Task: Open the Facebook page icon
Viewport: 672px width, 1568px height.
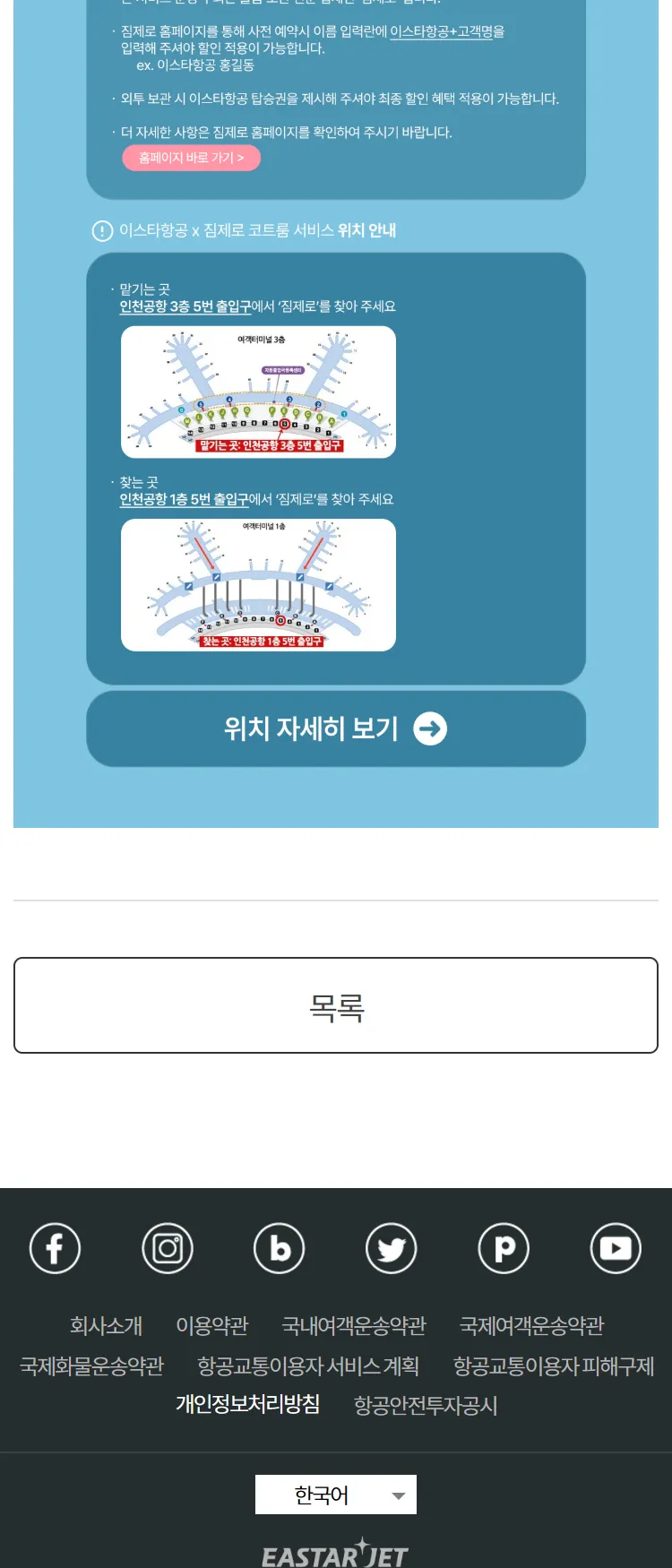Action: [x=55, y=1248]
